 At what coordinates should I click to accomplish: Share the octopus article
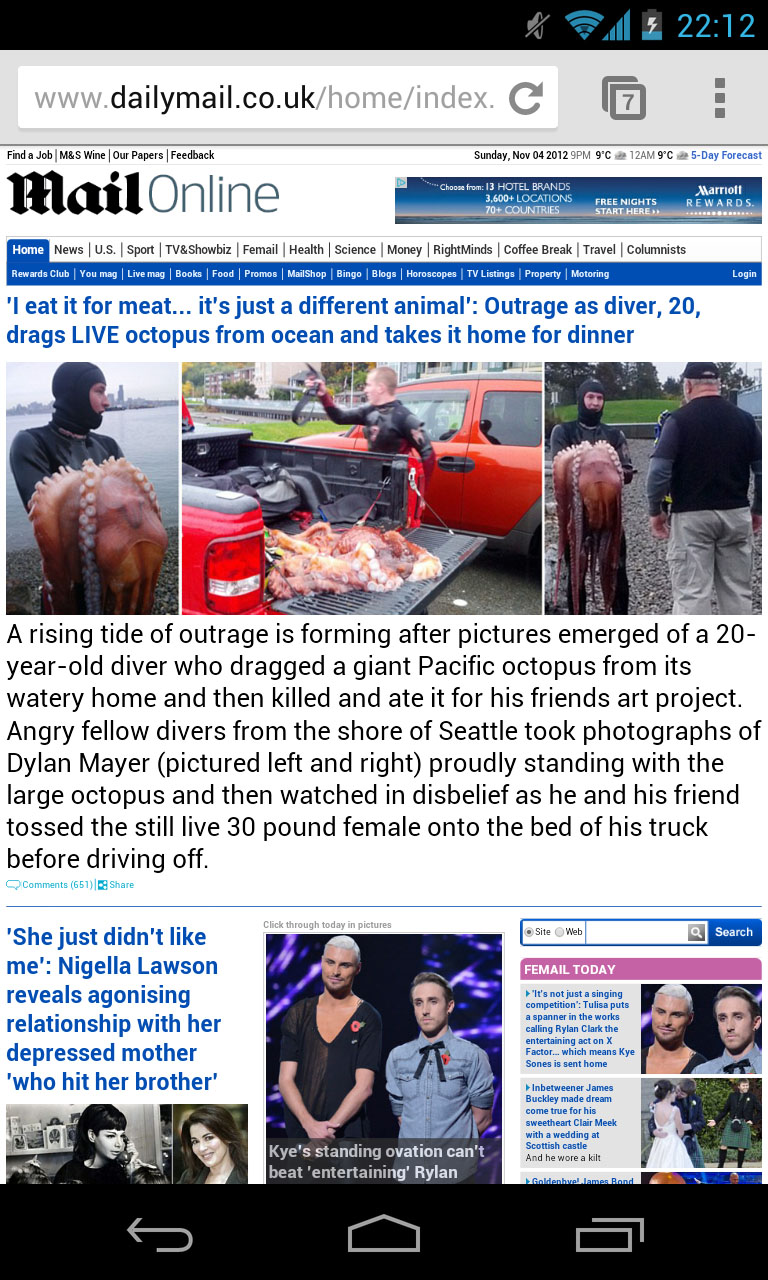[117, 885]
